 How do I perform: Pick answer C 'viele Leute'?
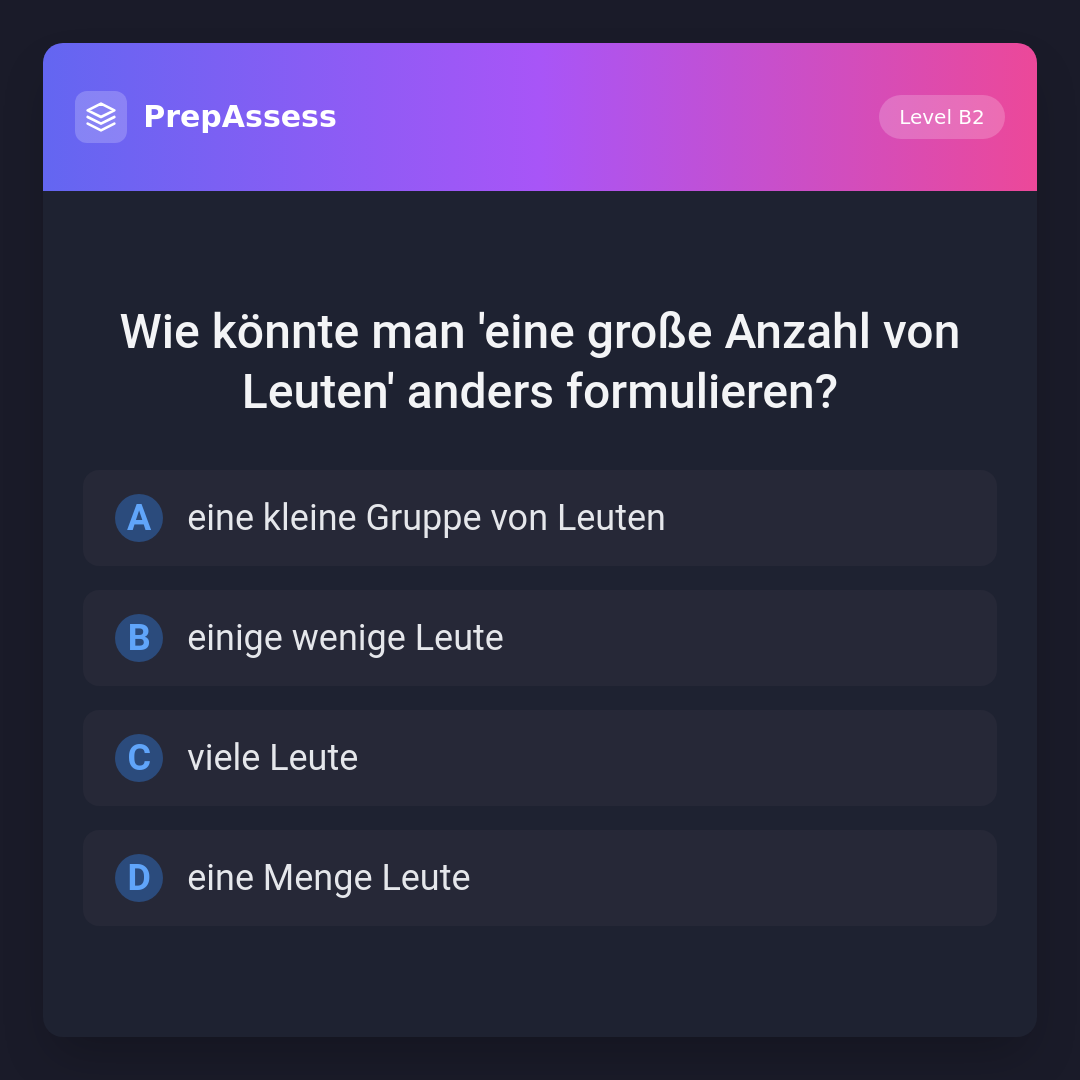pyautogui.click(x=540, y=758)
